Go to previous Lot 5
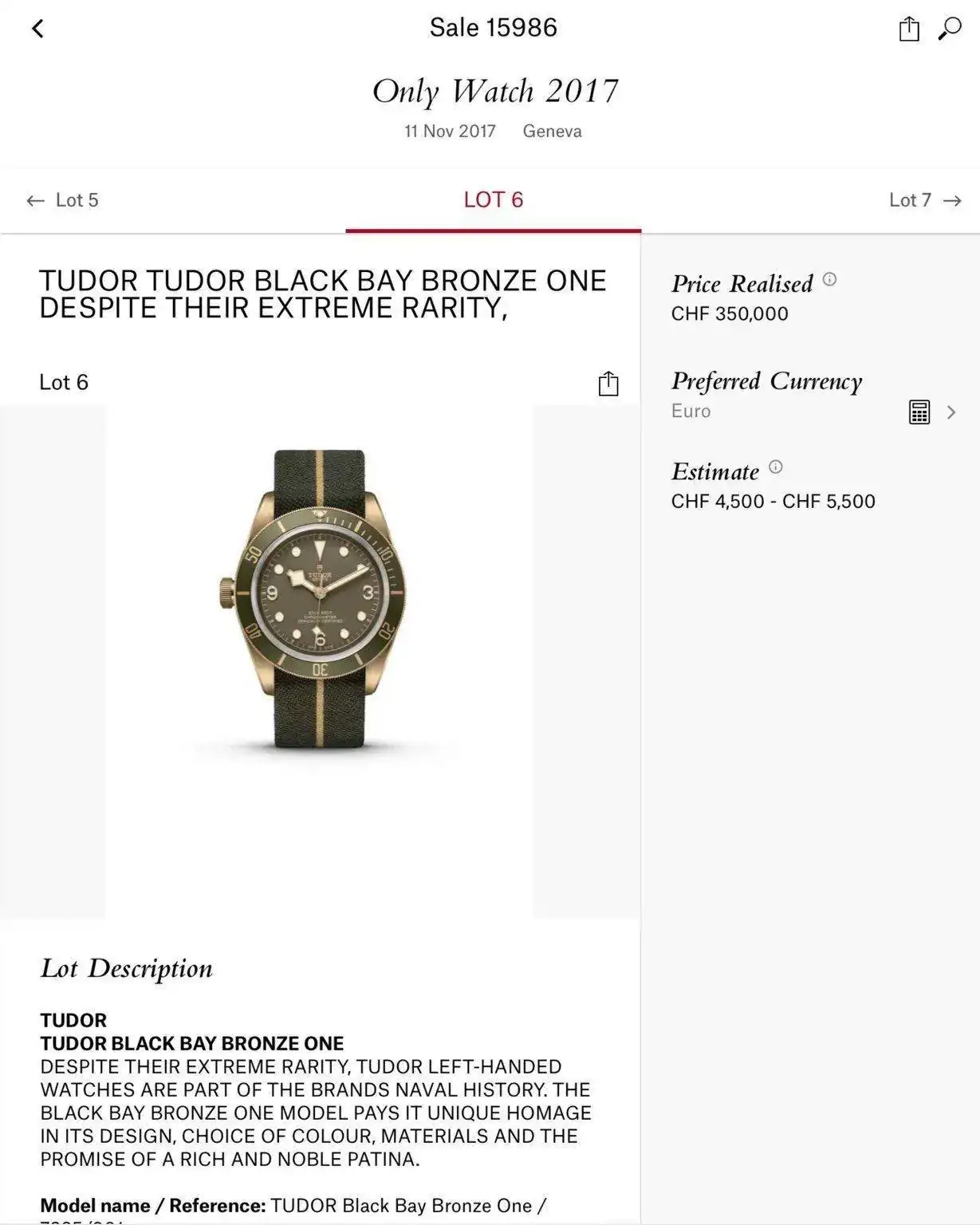Image resolution: width=980 pixels, height=1225 pixels. tap(62, 200)
